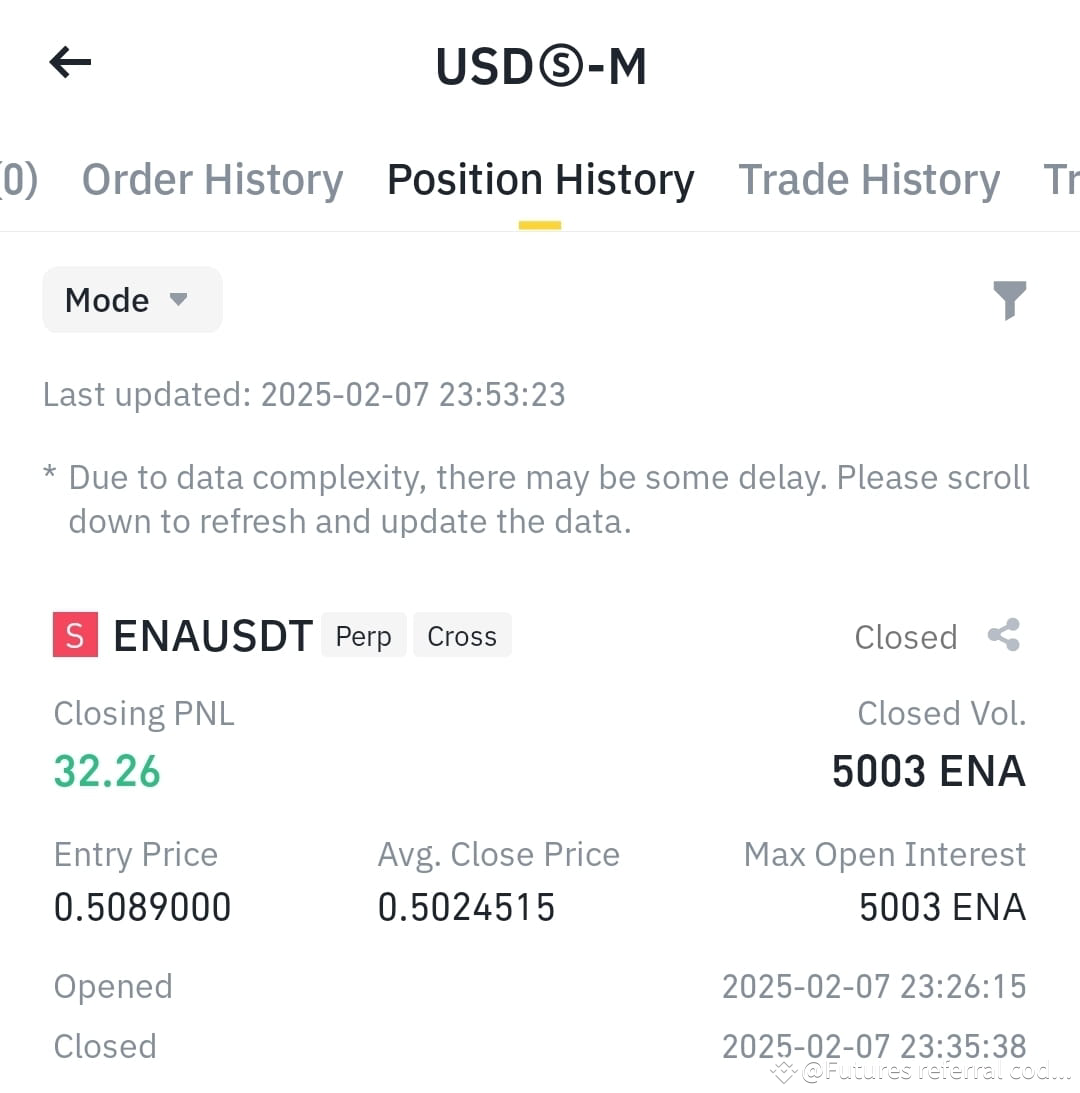1080x1093 pixels.
Task: Click the Closed status label
Action: pos(905,636)
